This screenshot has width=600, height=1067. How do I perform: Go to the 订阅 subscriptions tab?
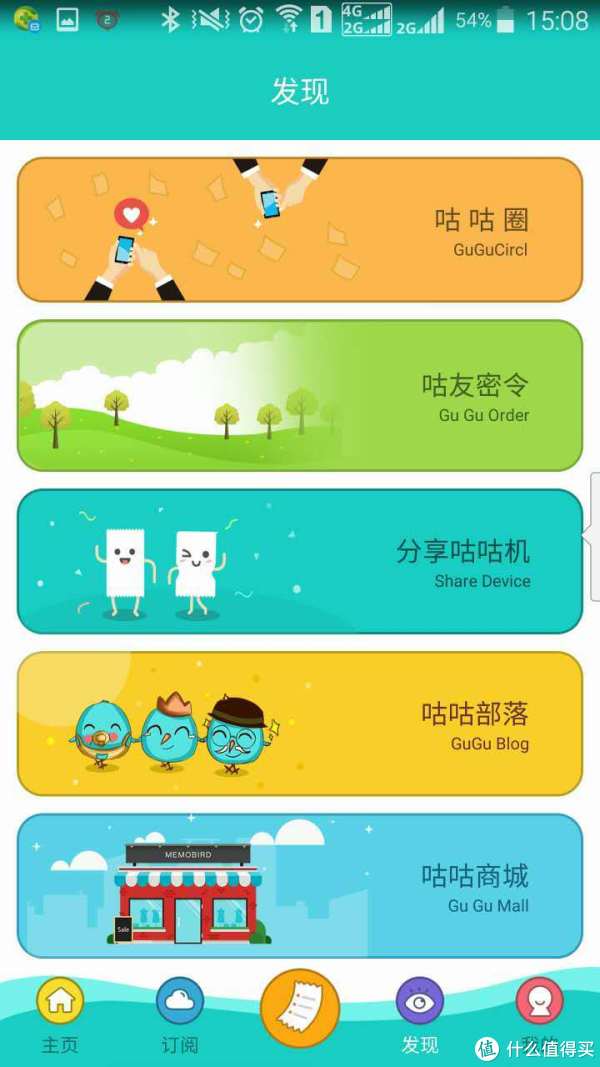(180, 1012)
